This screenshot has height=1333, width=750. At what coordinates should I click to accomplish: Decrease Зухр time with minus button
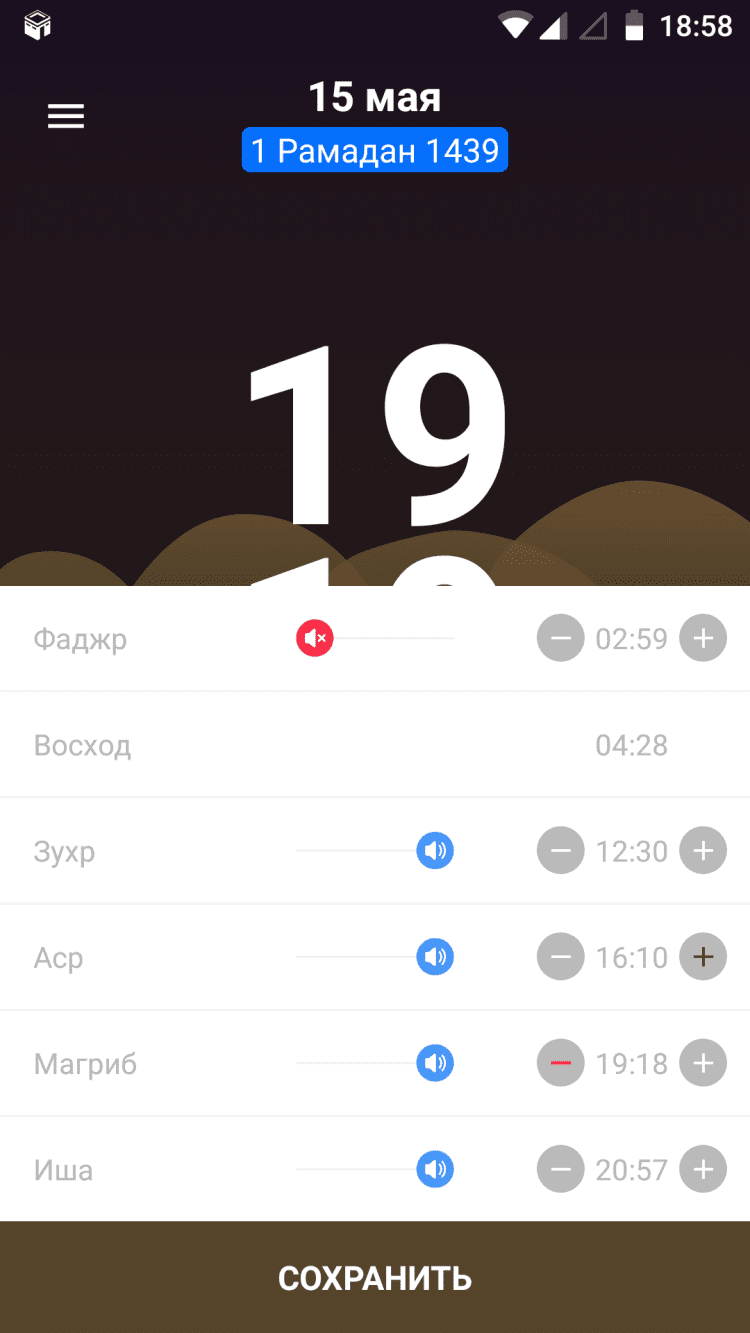560,851
